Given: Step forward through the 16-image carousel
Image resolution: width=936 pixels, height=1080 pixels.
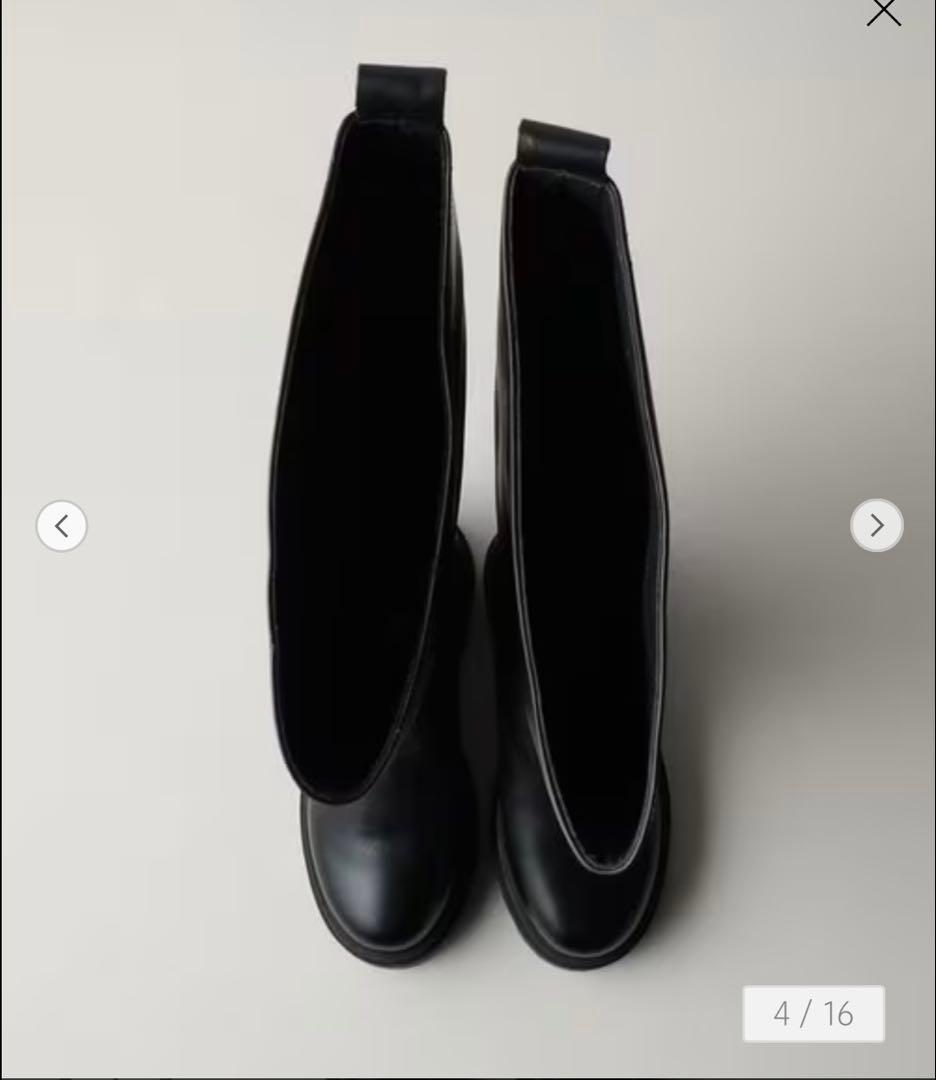Looking at the screenshot, I should click(877, 526).
